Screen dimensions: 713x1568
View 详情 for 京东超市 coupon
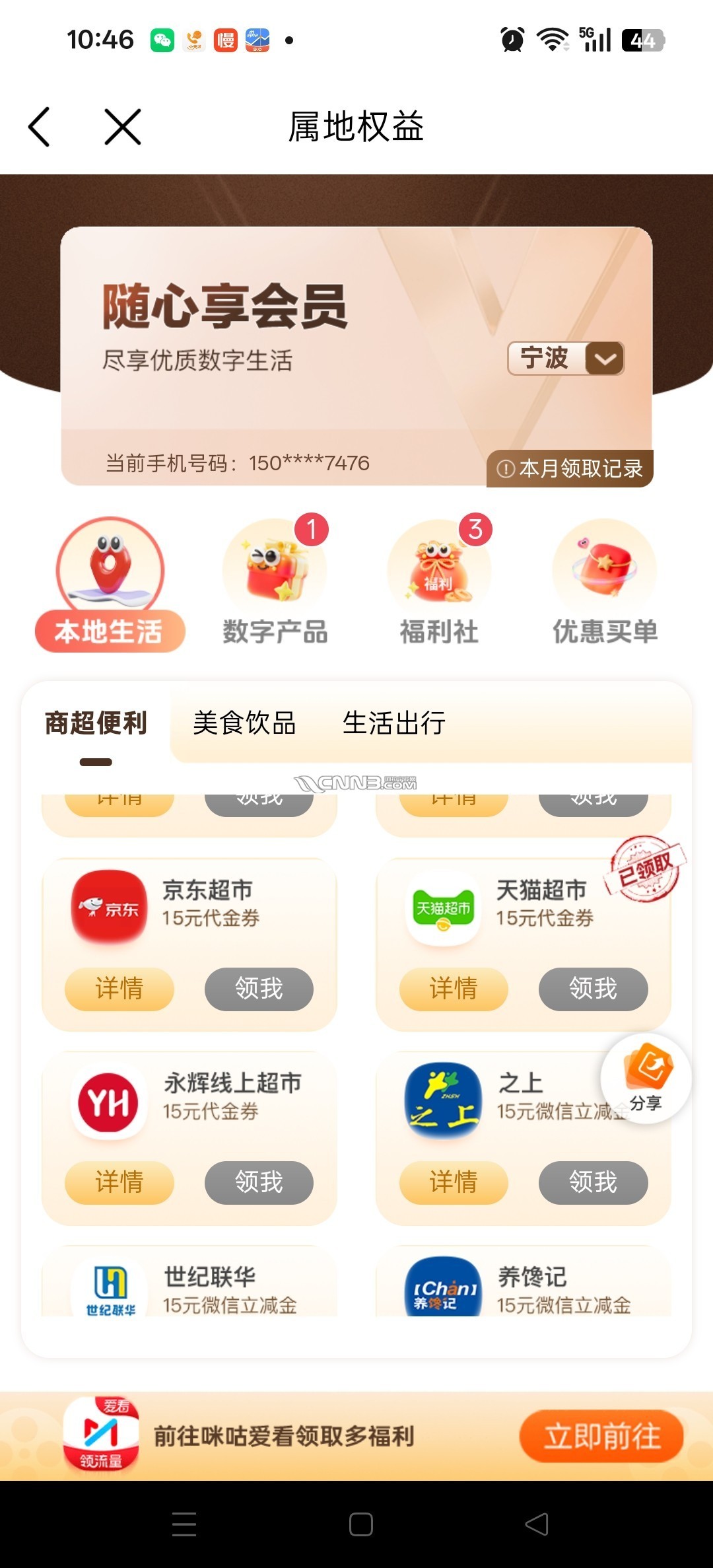tap(119, 989)
